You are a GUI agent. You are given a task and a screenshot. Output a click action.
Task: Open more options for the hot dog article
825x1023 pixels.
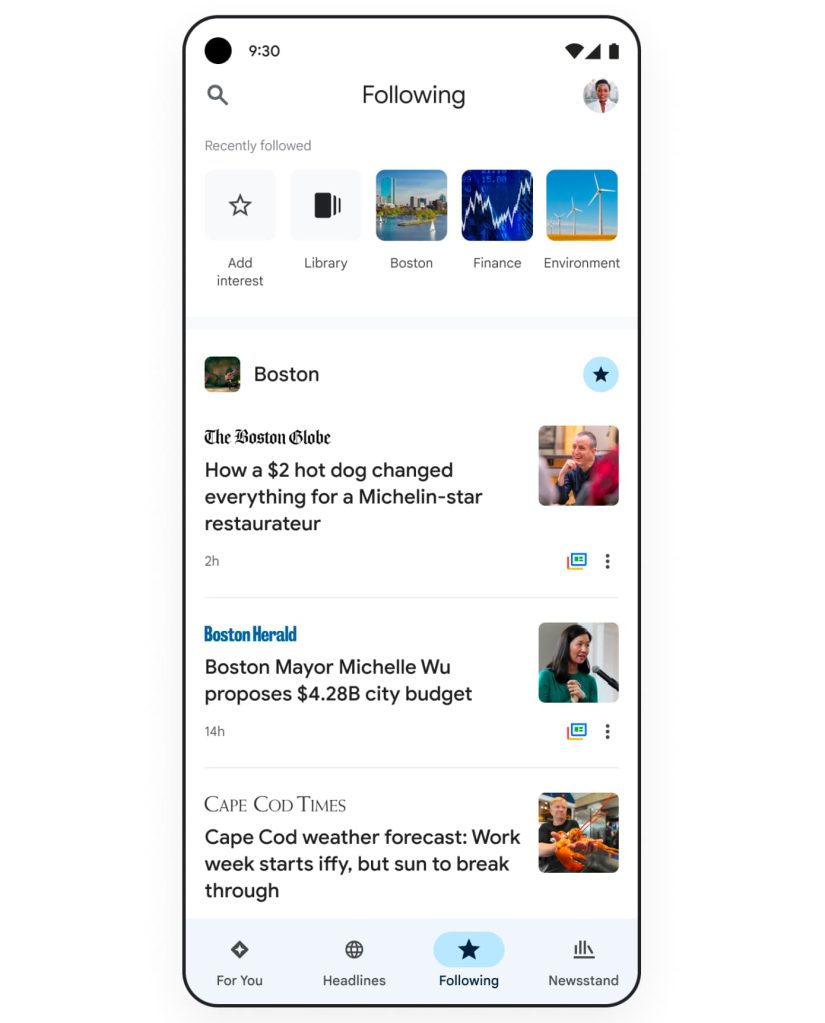click(x=607, y=561)
